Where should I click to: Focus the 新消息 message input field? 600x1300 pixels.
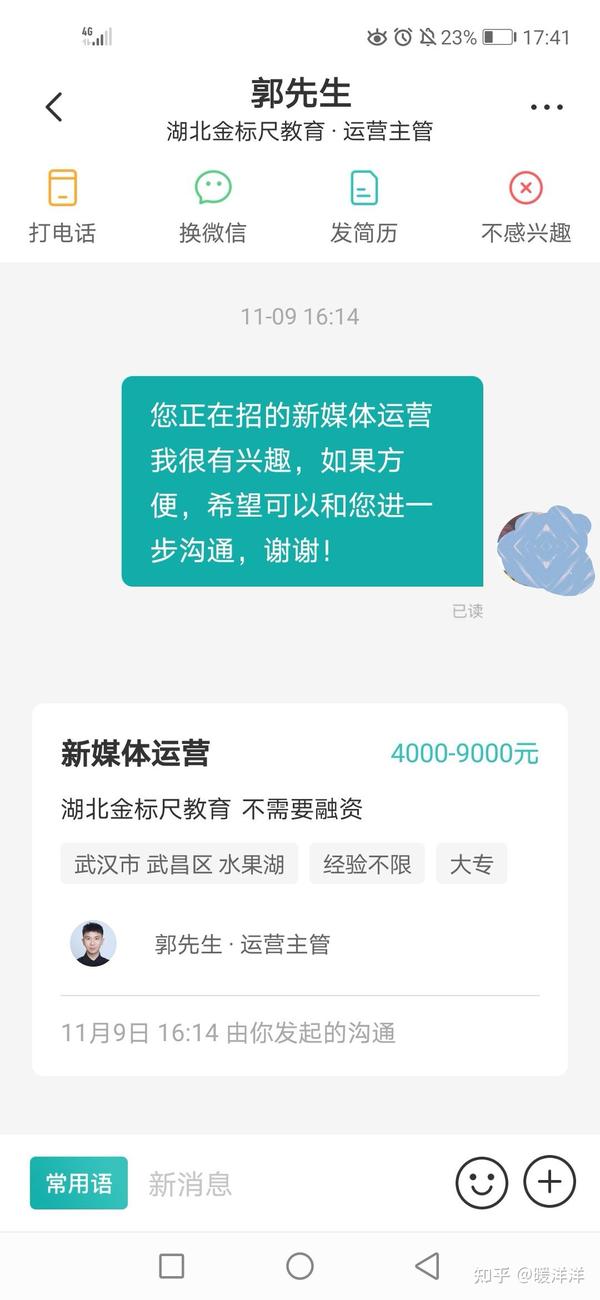tap(290, 1184)
